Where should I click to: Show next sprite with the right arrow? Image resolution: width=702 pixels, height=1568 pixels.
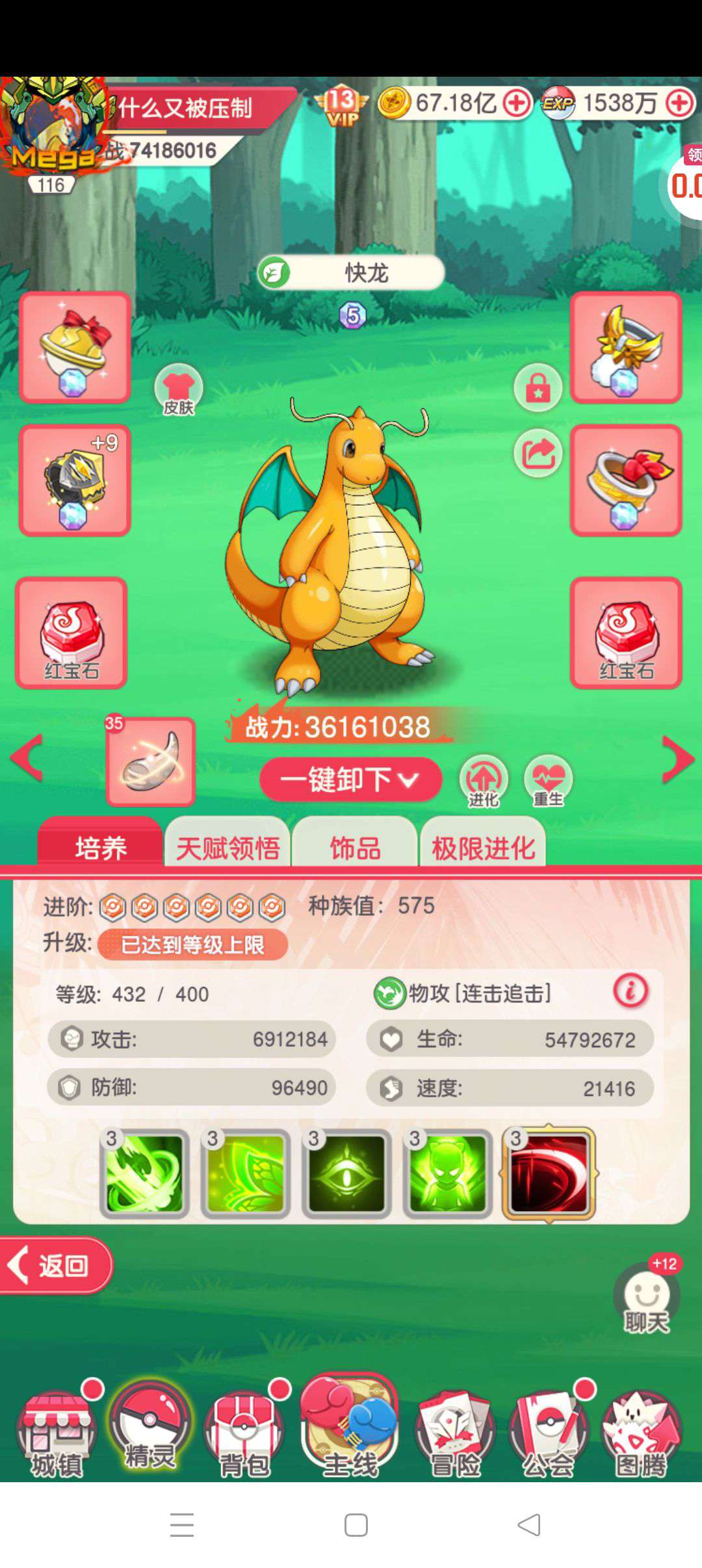pyautogui.click(x=678, y=759)
